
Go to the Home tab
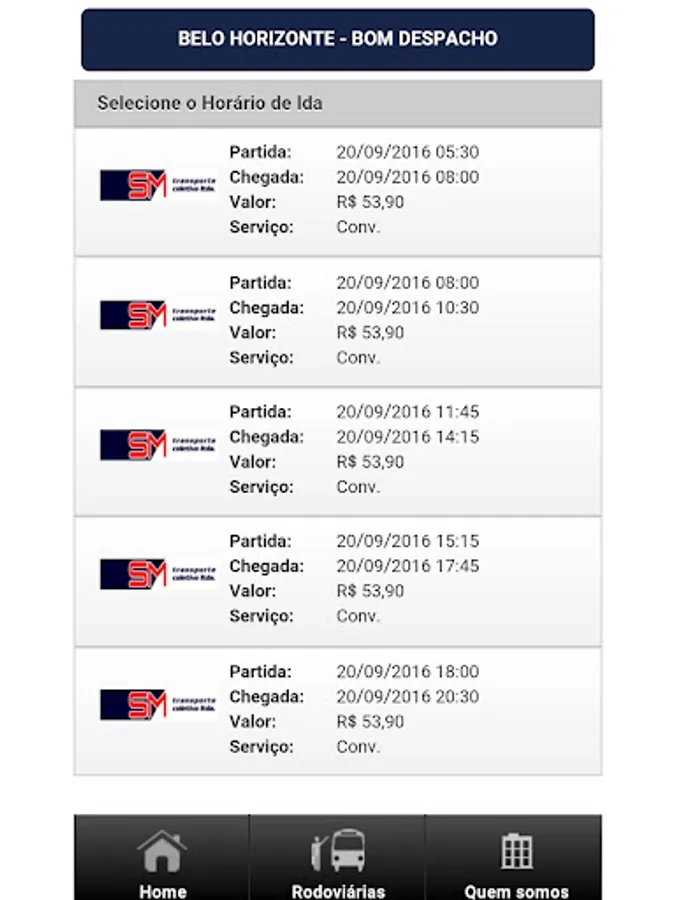162,860
